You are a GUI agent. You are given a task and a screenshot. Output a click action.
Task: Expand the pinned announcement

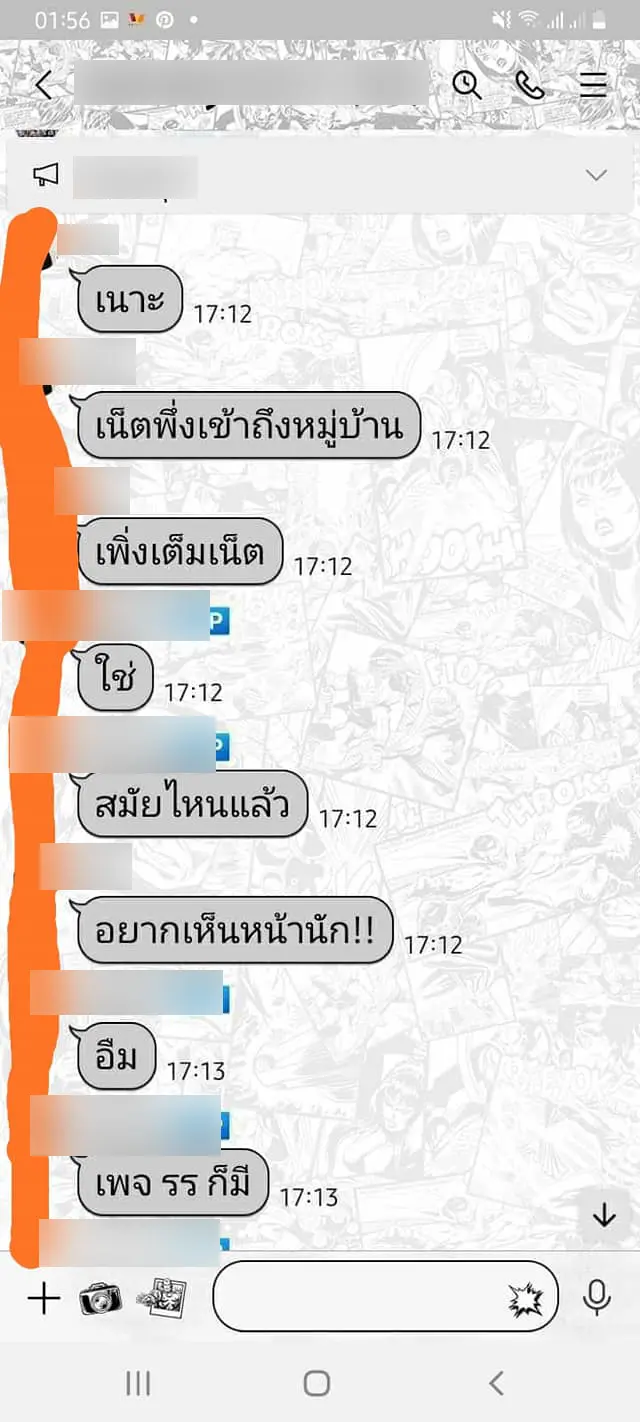tap(596, 176)
